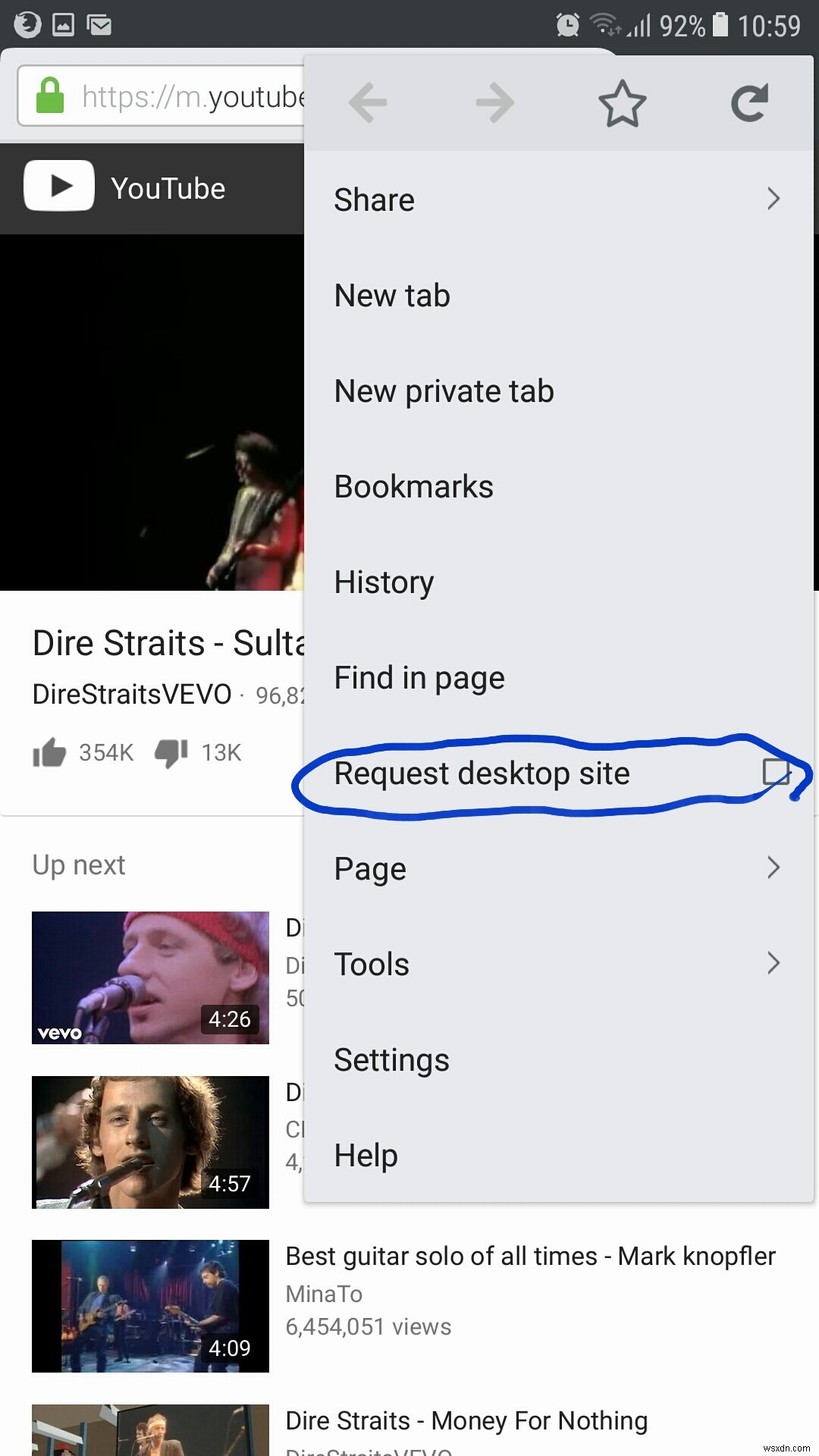Click the YouTube play button logo

click(x=59, y=185)
